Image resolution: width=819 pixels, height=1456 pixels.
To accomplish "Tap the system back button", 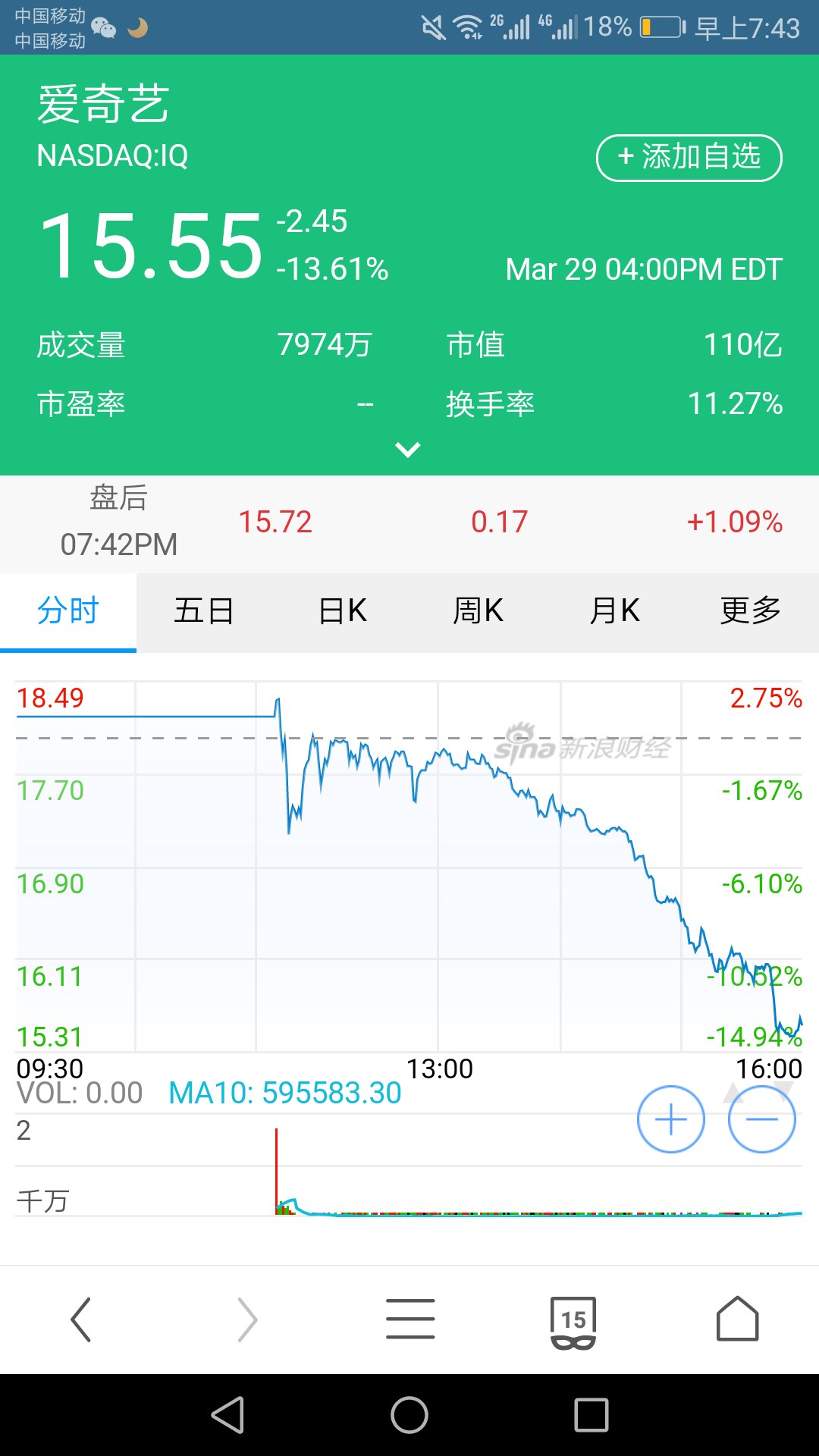I will (x=228, y=1415).
